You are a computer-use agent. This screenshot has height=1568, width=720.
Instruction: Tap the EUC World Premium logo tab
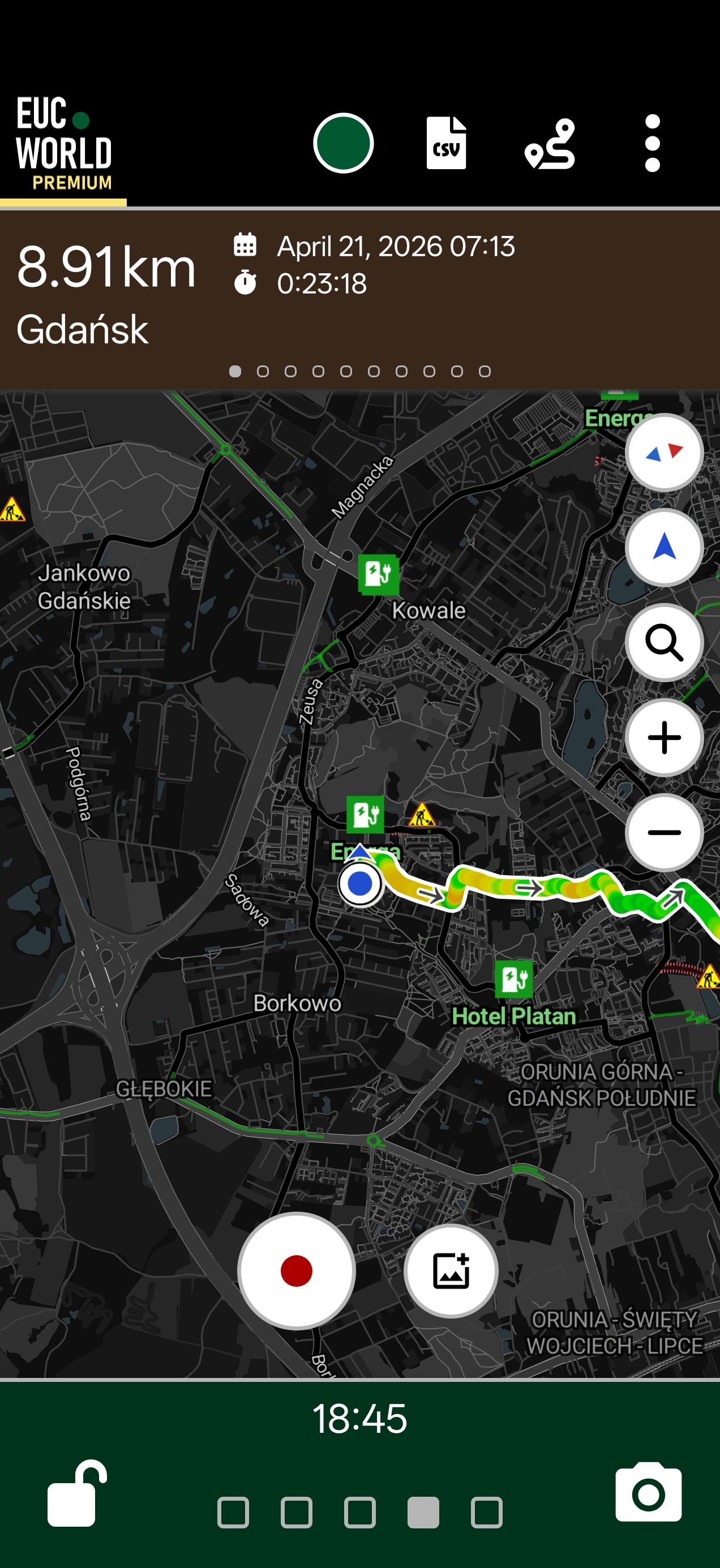coord(63,144)
